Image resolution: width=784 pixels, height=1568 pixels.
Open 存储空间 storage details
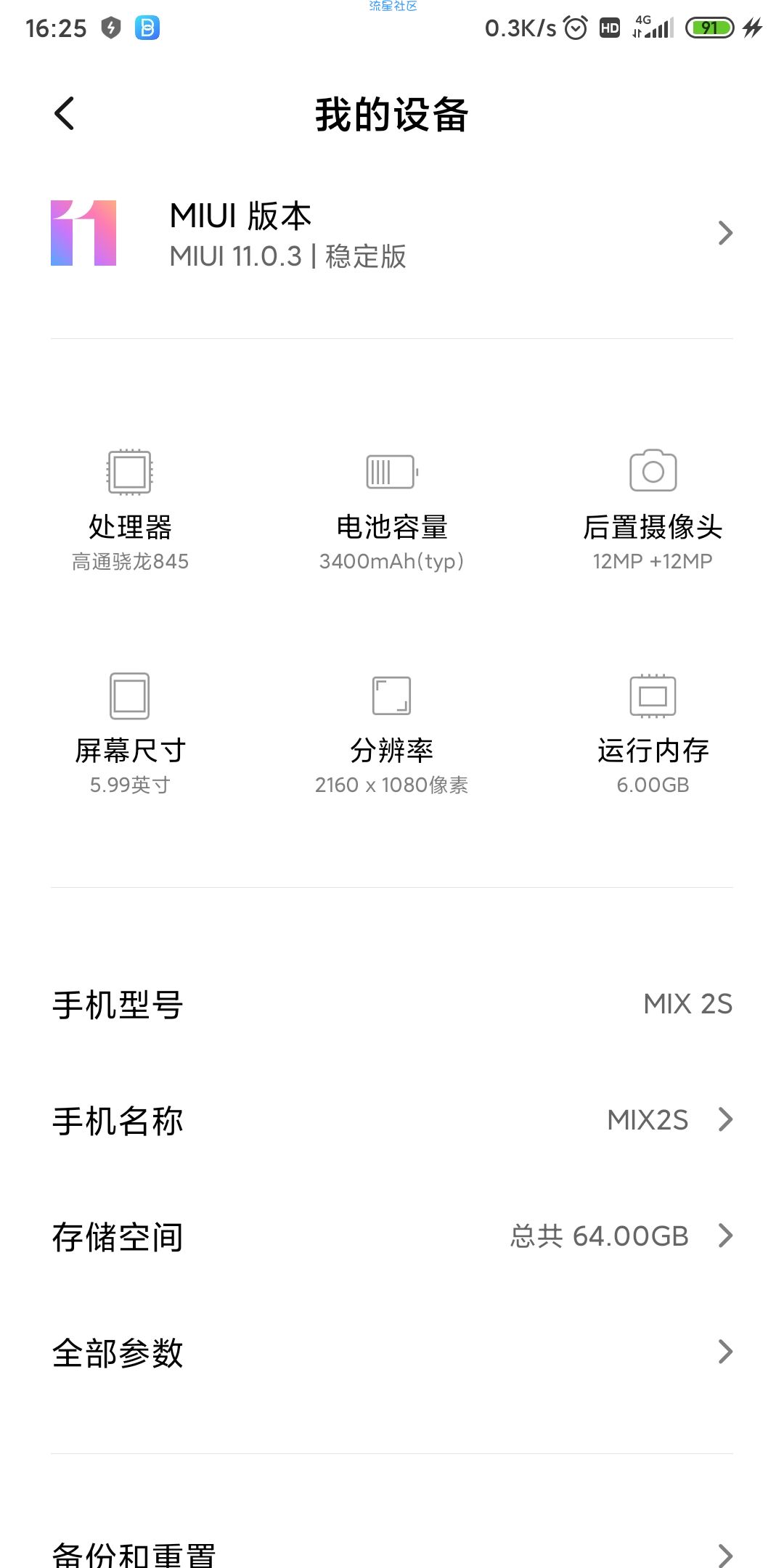click(x=392, y=1236)
